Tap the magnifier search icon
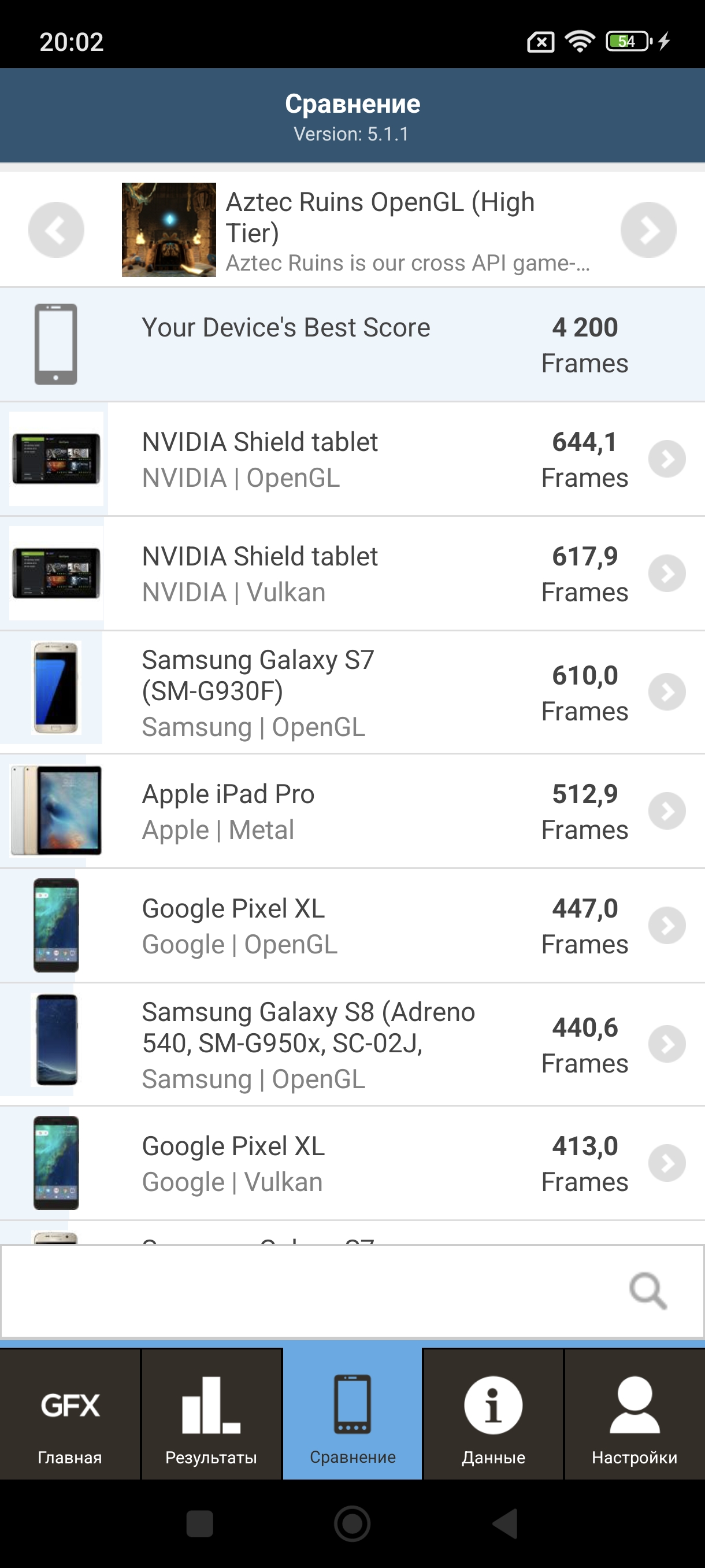The width and height of the screenshot is (705, 1568). point(648,1290)
